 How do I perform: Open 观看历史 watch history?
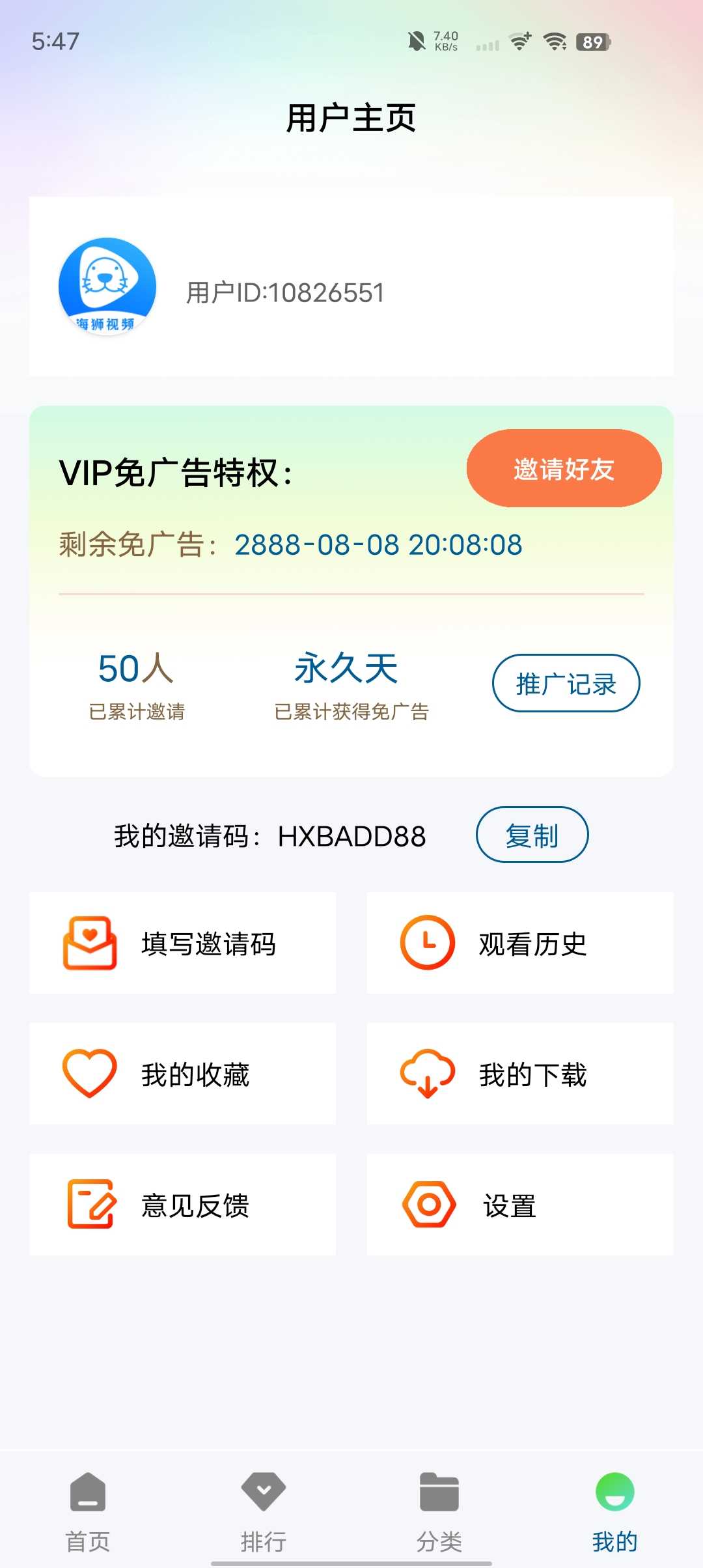tap(520, 943)
